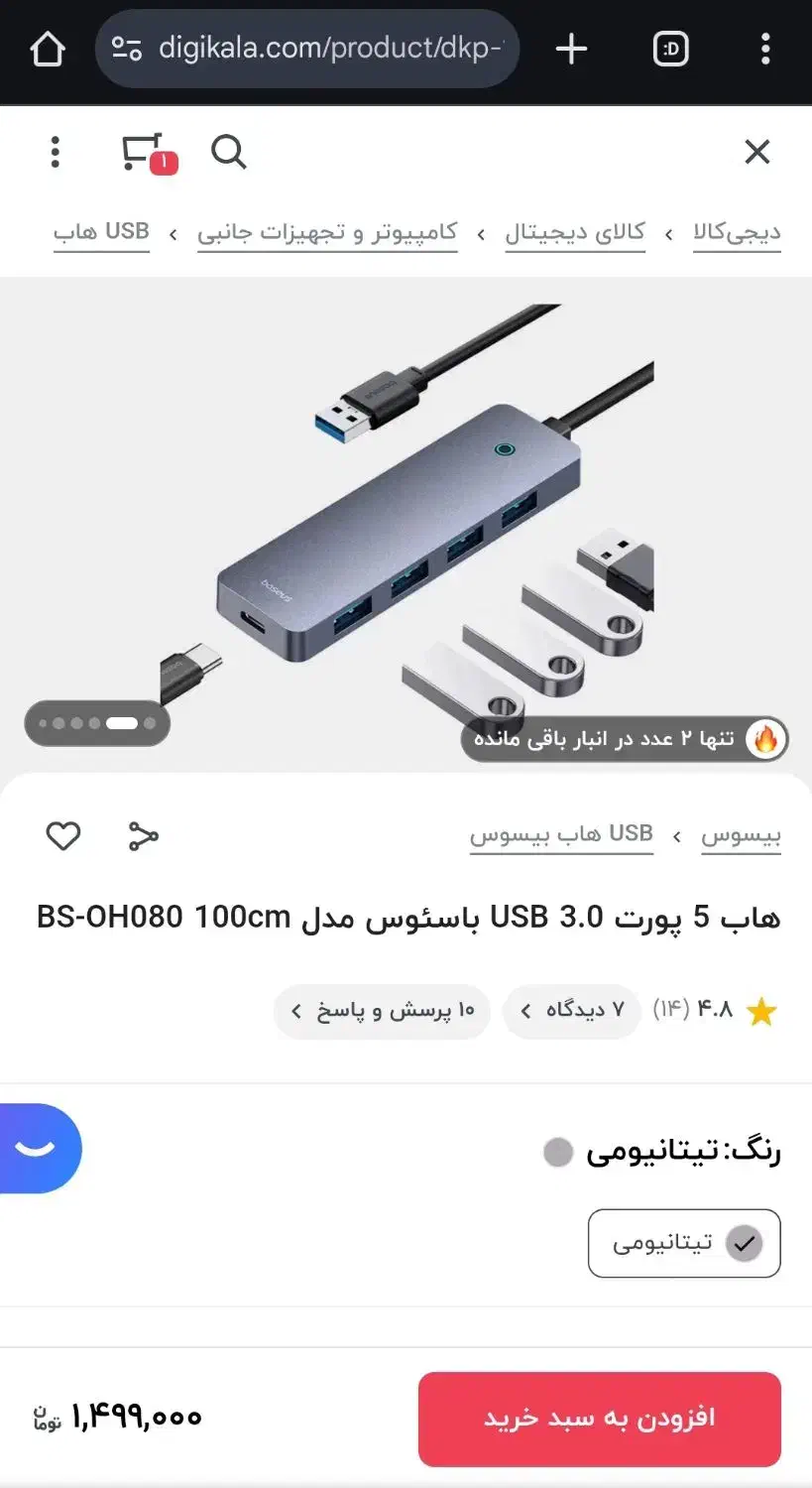Open the browser's three-dot menu
The height and width of the screenshot is (1488, 812).
765,49
